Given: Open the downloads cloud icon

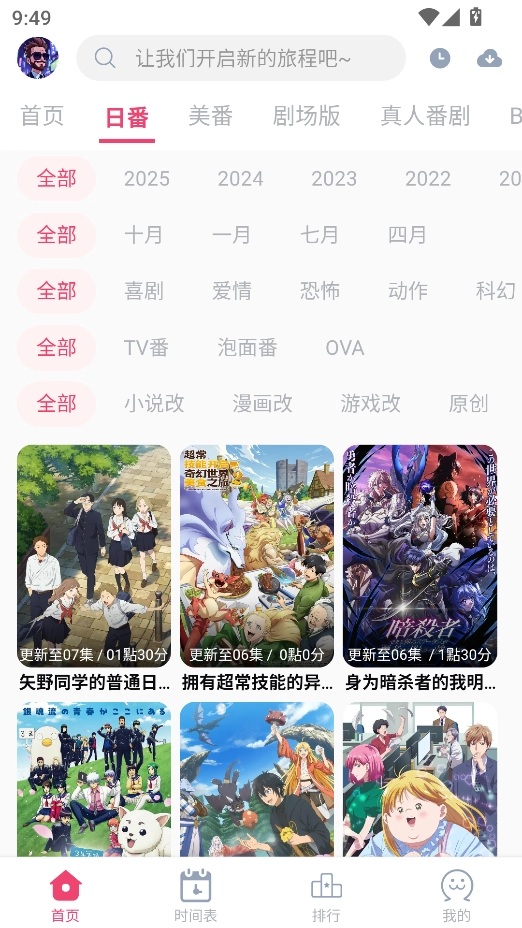Looking at the screenshot, I should click(489, 58).
